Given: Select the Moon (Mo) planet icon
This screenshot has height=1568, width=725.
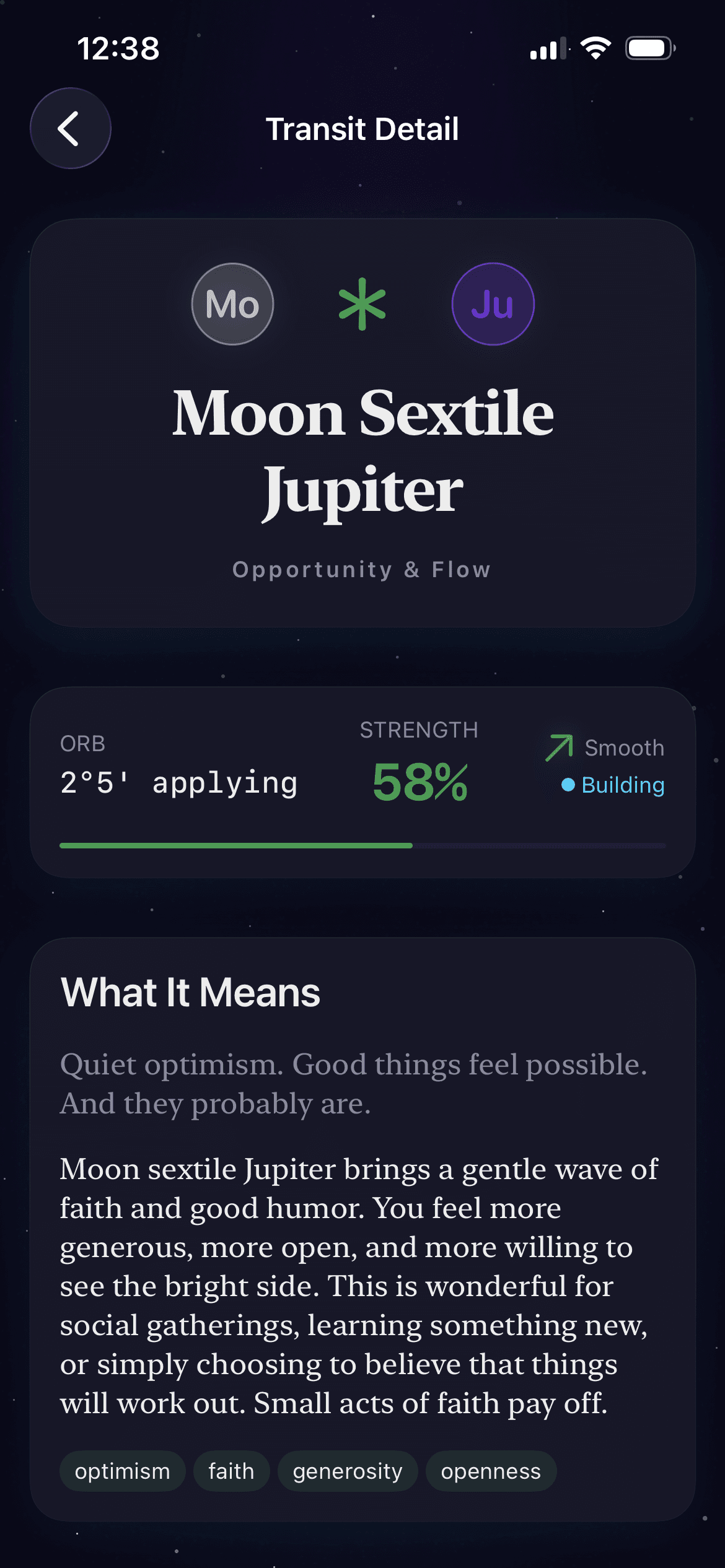Looking at the screenshot, I should (x=232, y=304).
